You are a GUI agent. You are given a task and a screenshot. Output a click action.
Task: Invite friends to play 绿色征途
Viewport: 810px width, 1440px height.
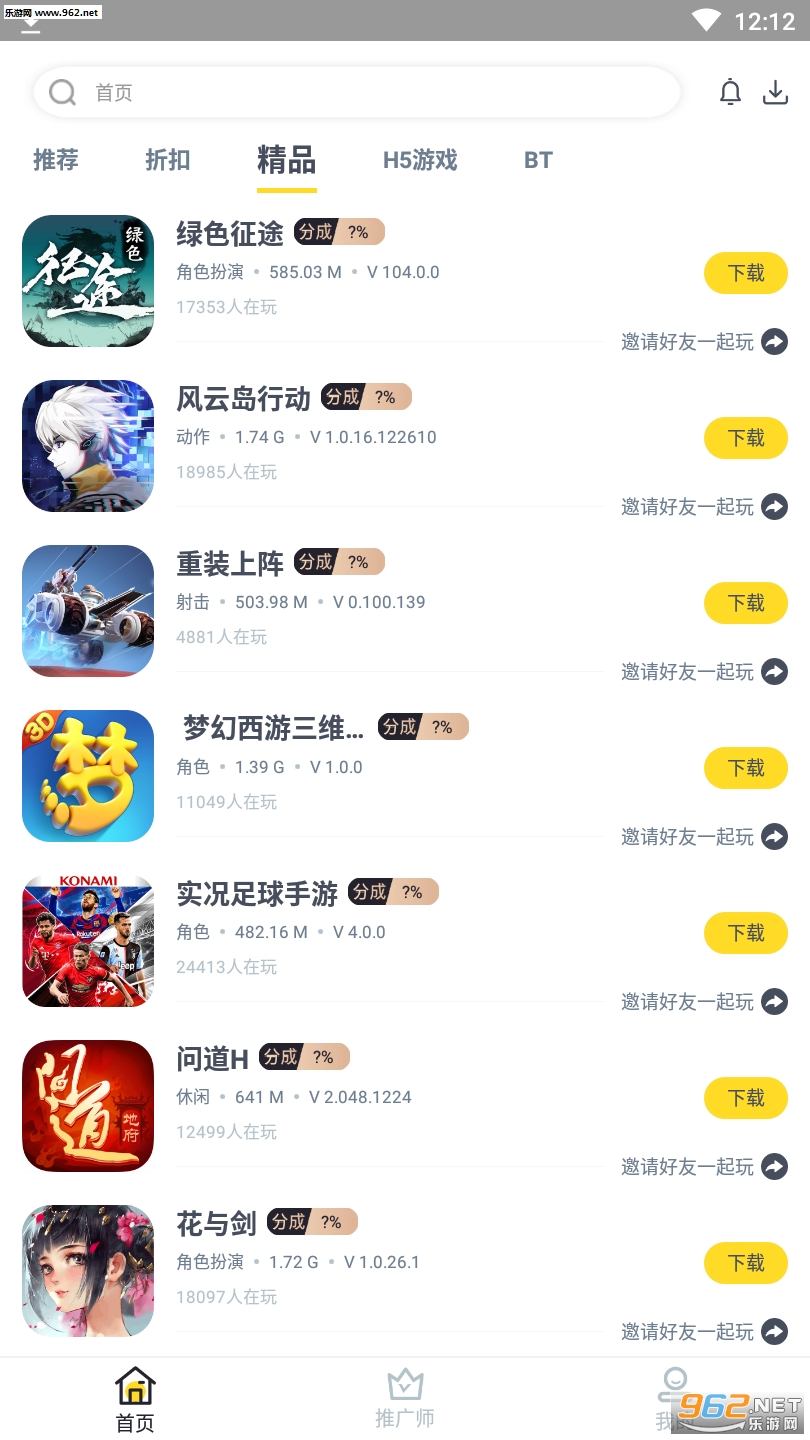tap(704, 342)
